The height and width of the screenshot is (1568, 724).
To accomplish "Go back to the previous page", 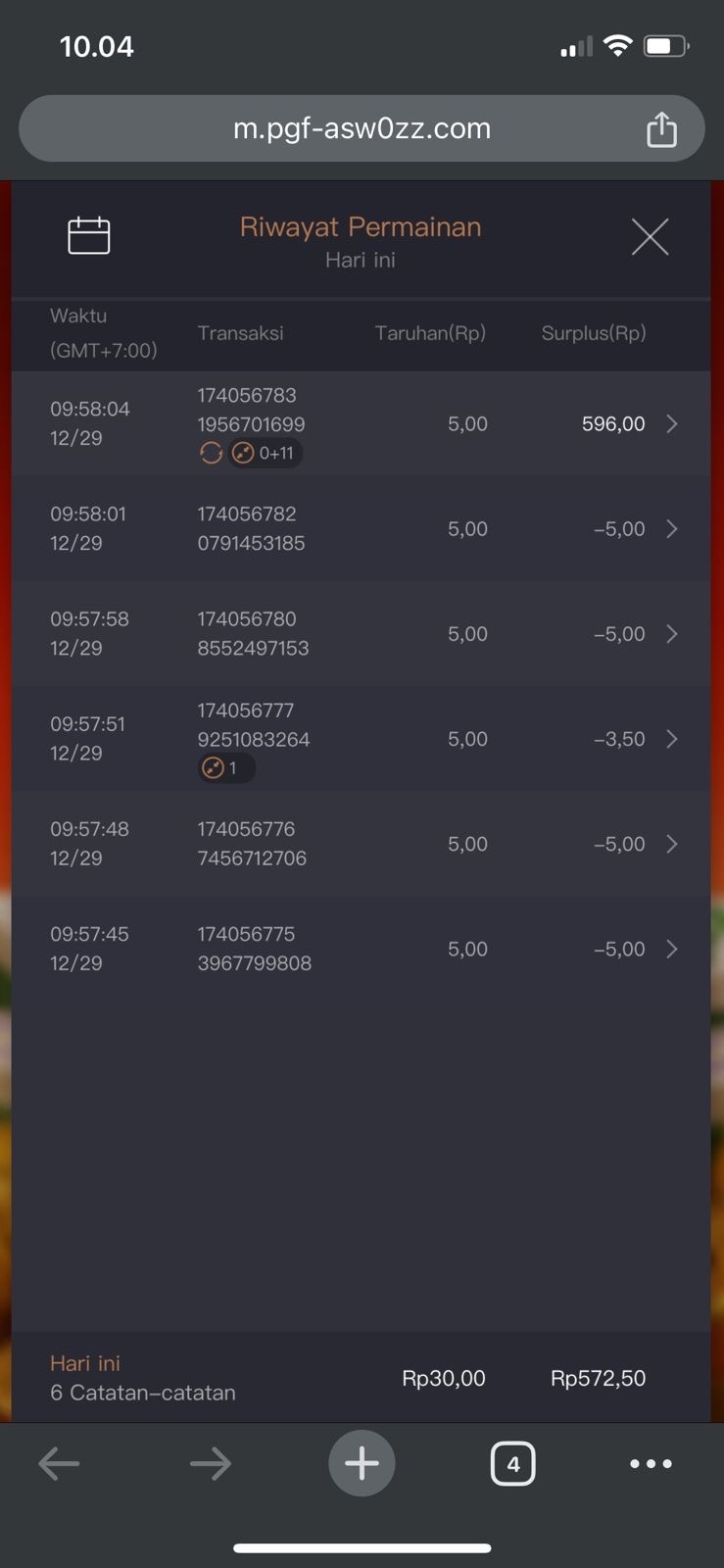I will tap(59, 1464).
